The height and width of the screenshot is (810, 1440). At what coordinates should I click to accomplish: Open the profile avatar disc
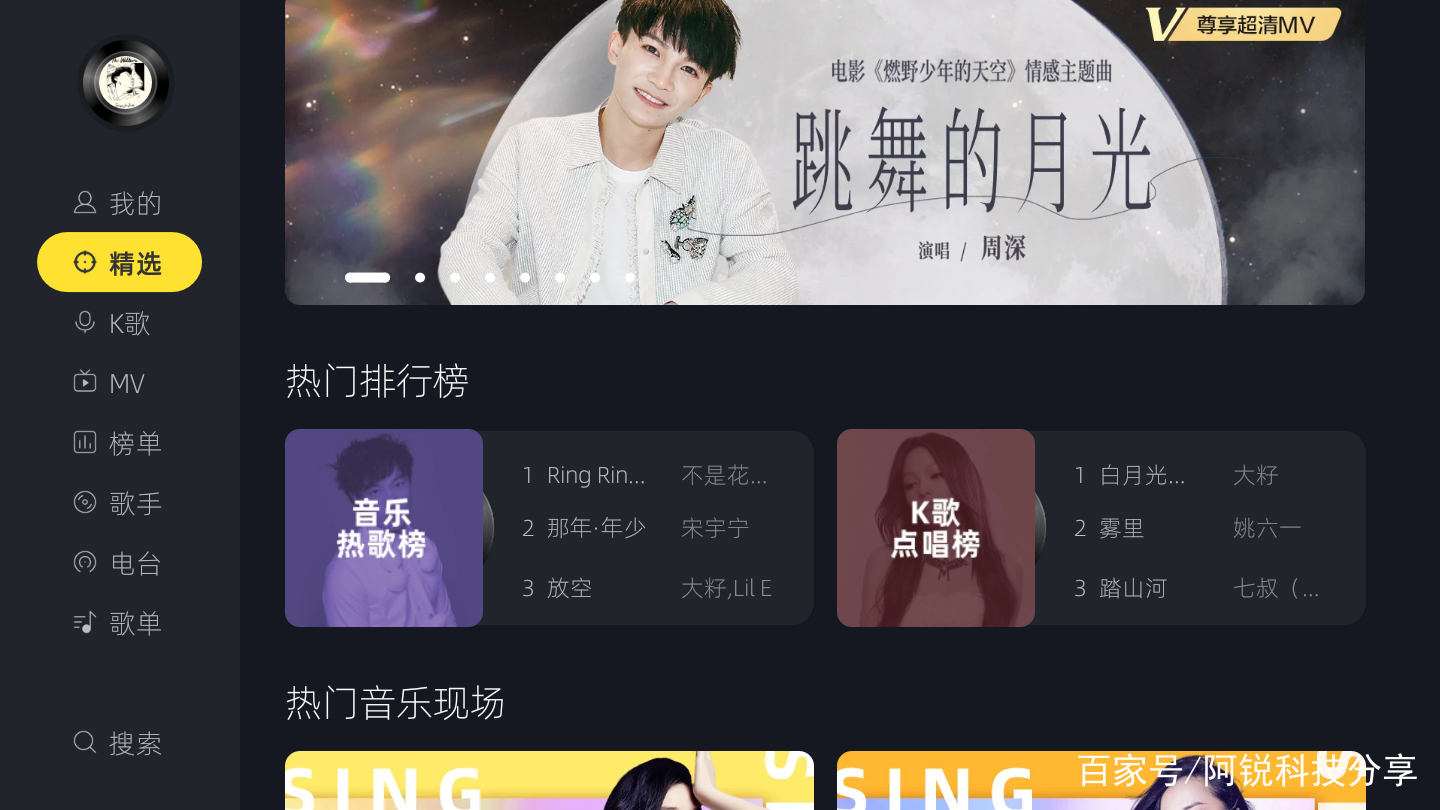point(126,84)
